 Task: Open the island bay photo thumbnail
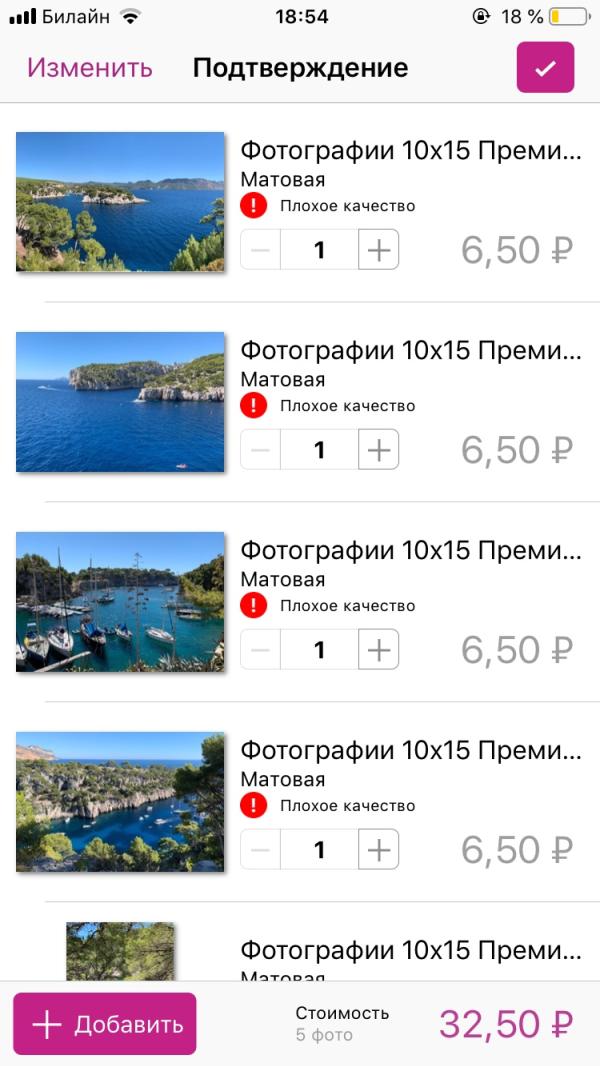[120, 202]
